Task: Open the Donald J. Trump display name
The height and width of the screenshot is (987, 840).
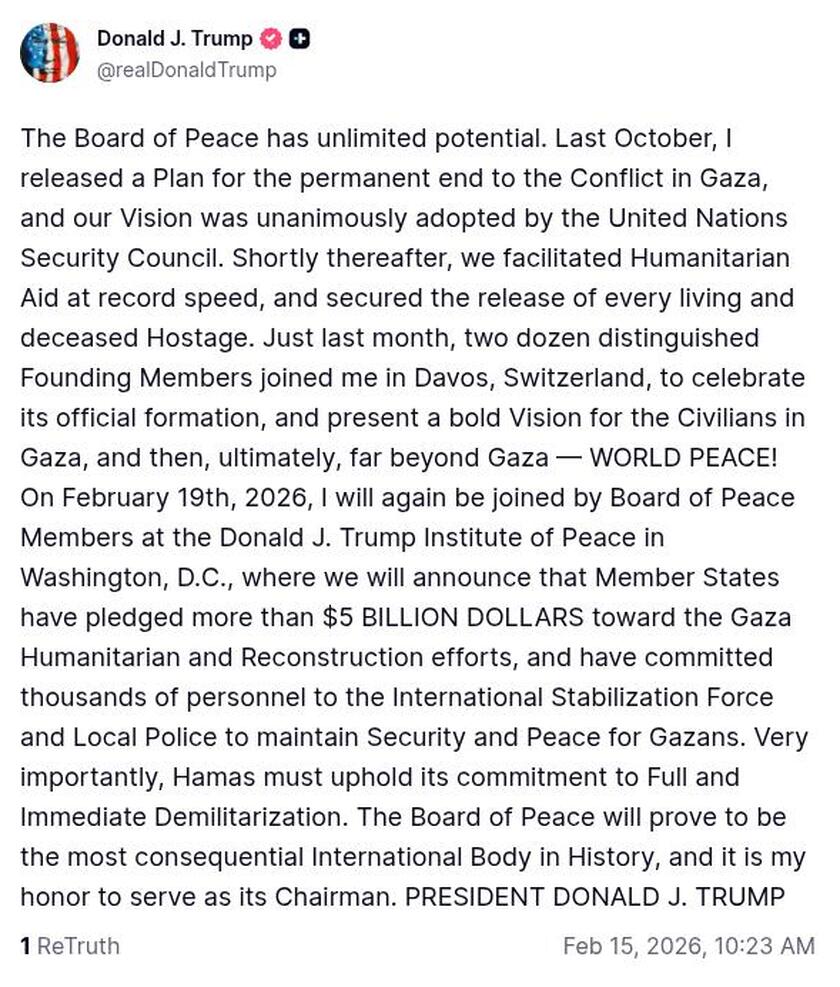Action: click(174, 39)
